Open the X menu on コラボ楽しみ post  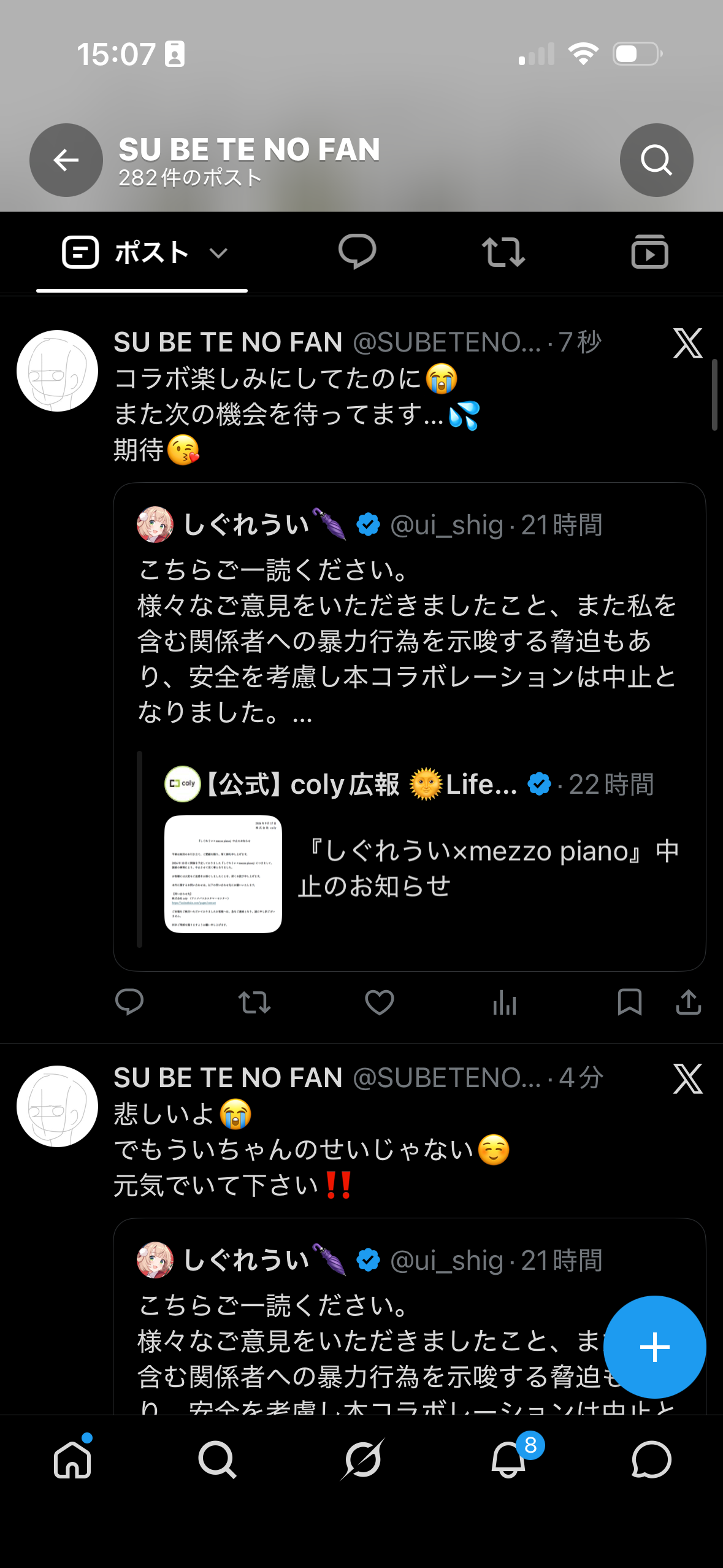(x=688, y=343)
